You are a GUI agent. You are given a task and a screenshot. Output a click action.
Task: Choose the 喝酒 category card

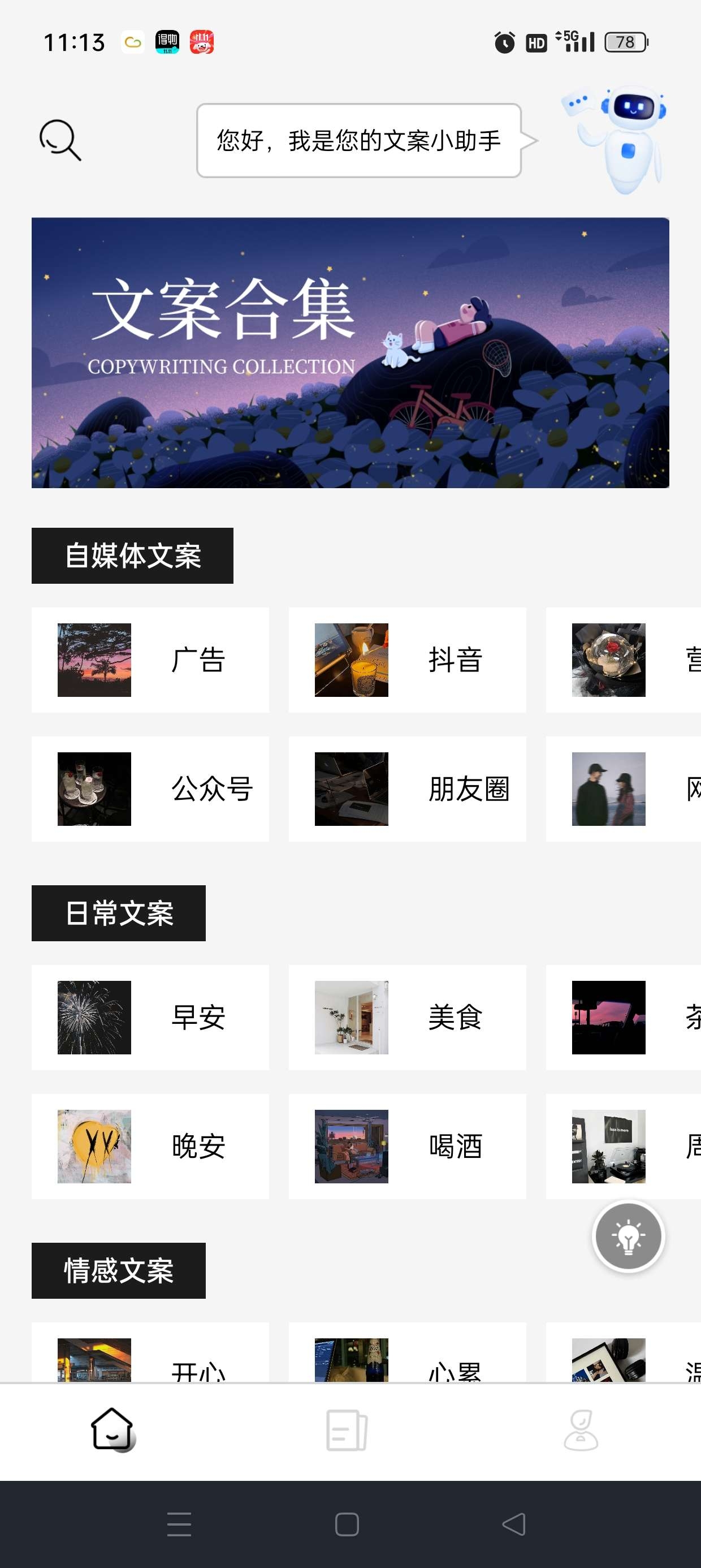(407, 1146)
